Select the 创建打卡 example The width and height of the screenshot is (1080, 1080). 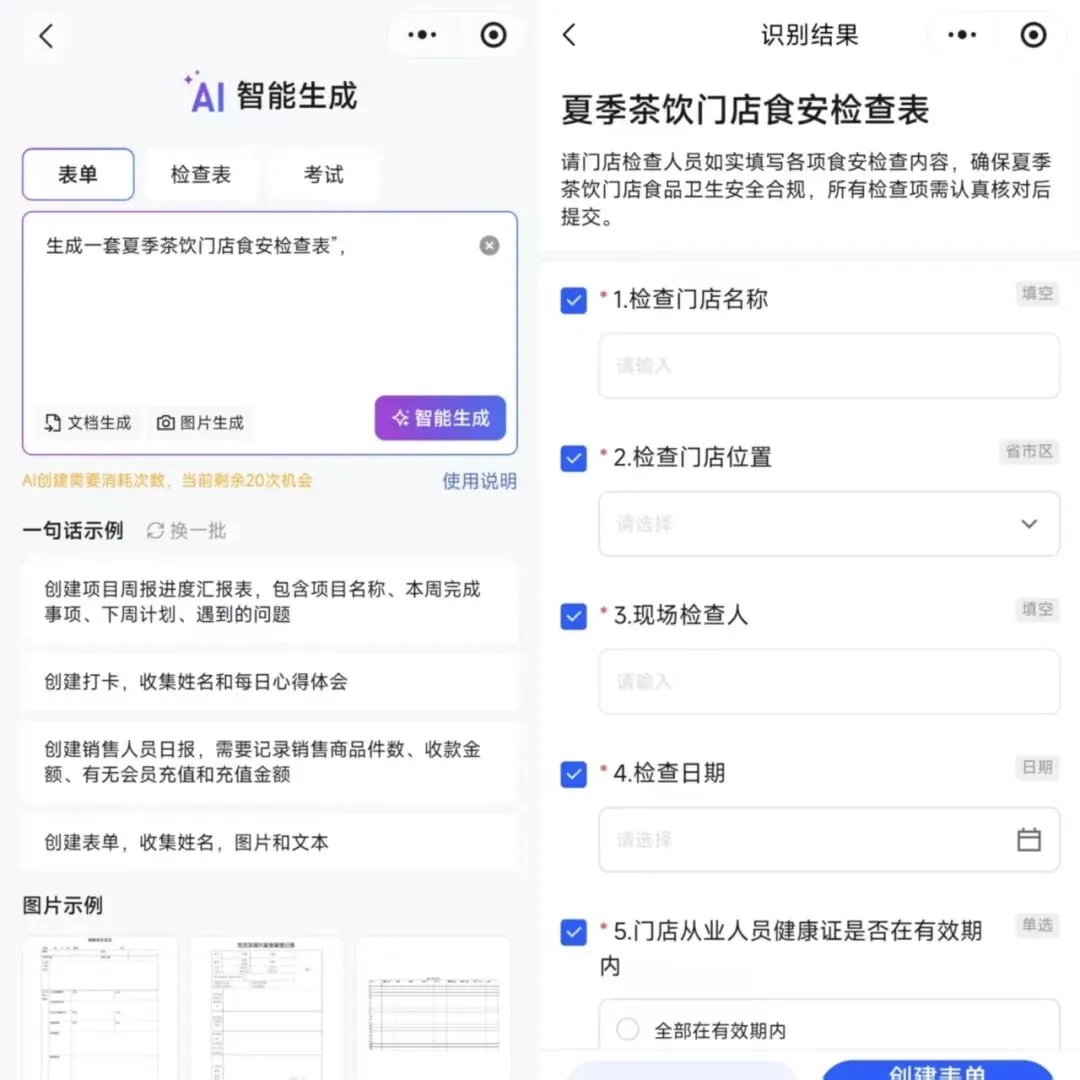[x=269, y=682]
